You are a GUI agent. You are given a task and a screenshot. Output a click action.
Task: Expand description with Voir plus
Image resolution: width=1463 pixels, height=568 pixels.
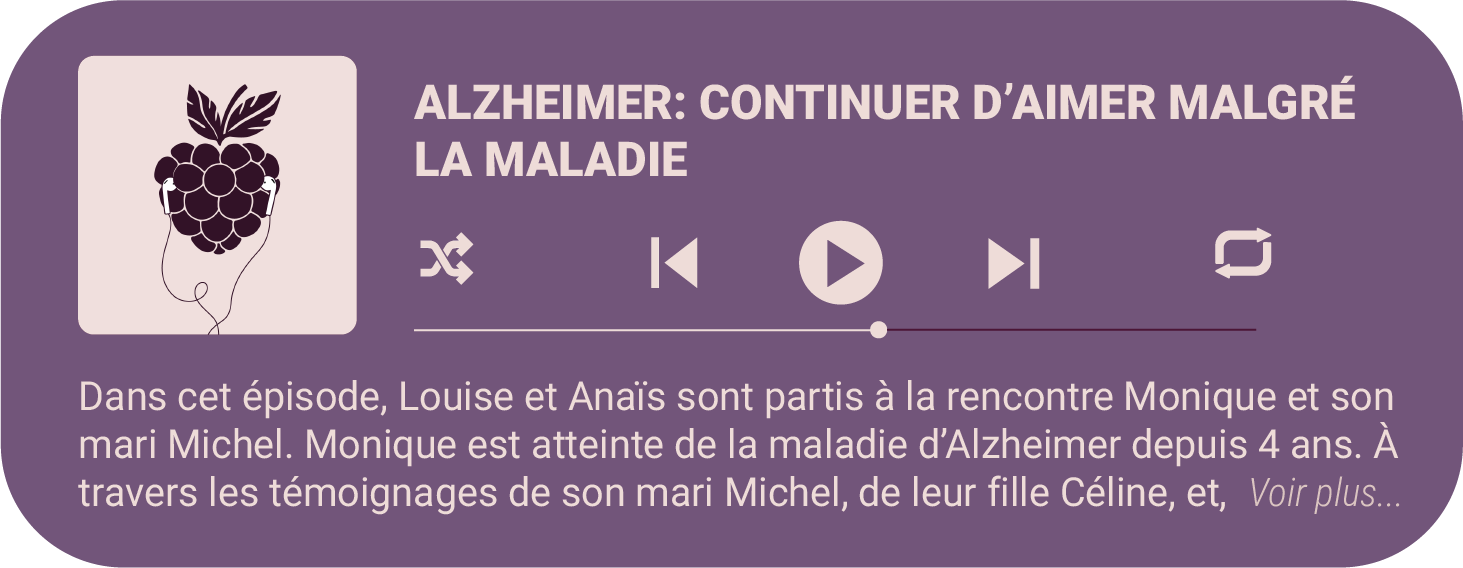1324,494
